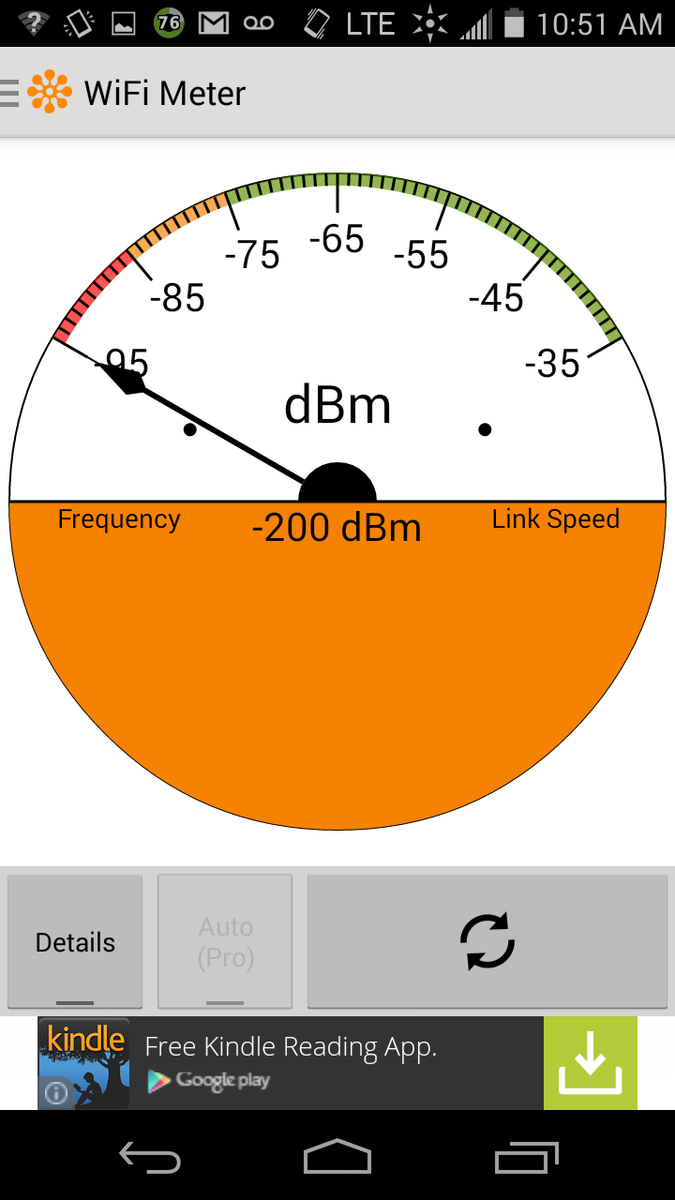Go to the home screen
The height and width of the screenshot is (1200, 675).
point(337,1158)
